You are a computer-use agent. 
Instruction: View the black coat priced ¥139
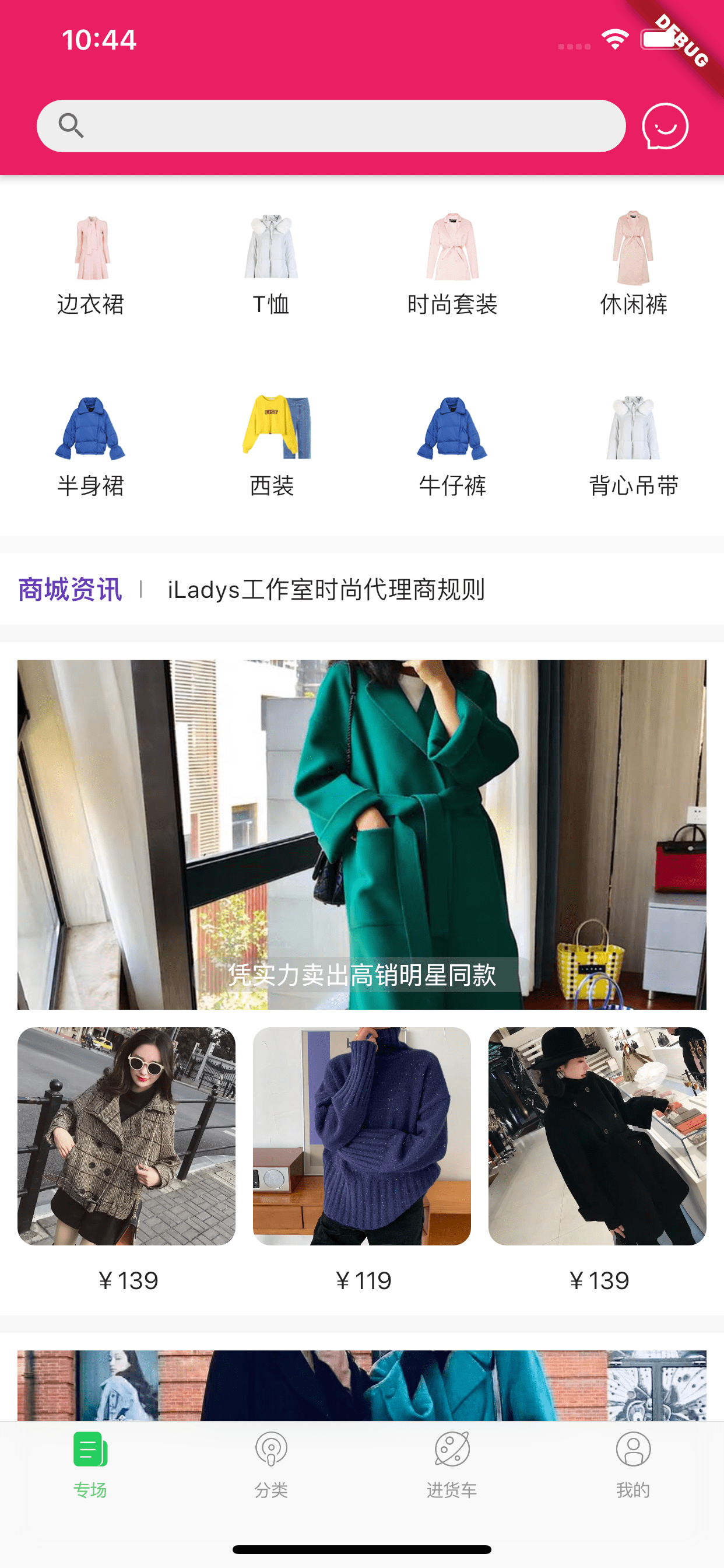[x=597, y=1136]
